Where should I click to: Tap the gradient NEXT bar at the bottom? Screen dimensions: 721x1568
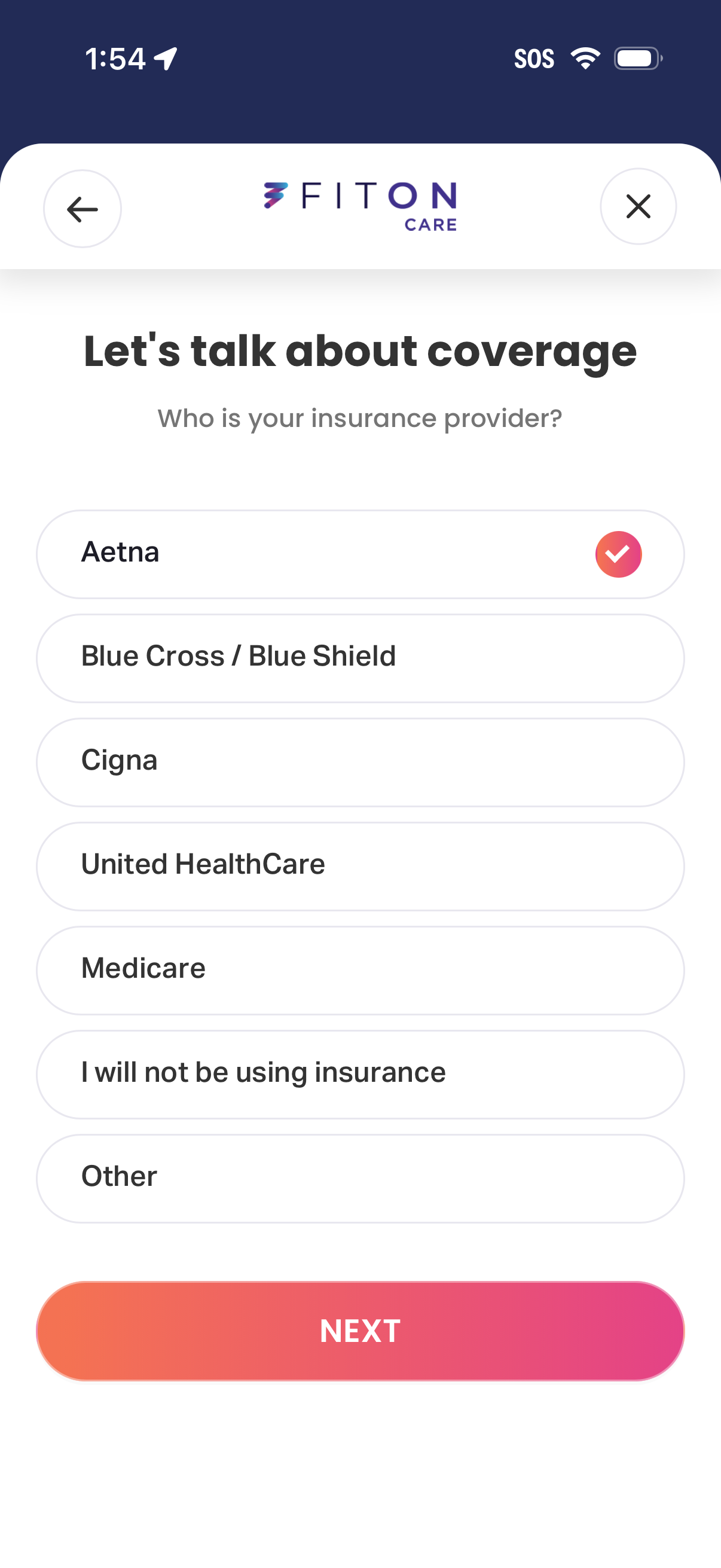coord(360,1331)
